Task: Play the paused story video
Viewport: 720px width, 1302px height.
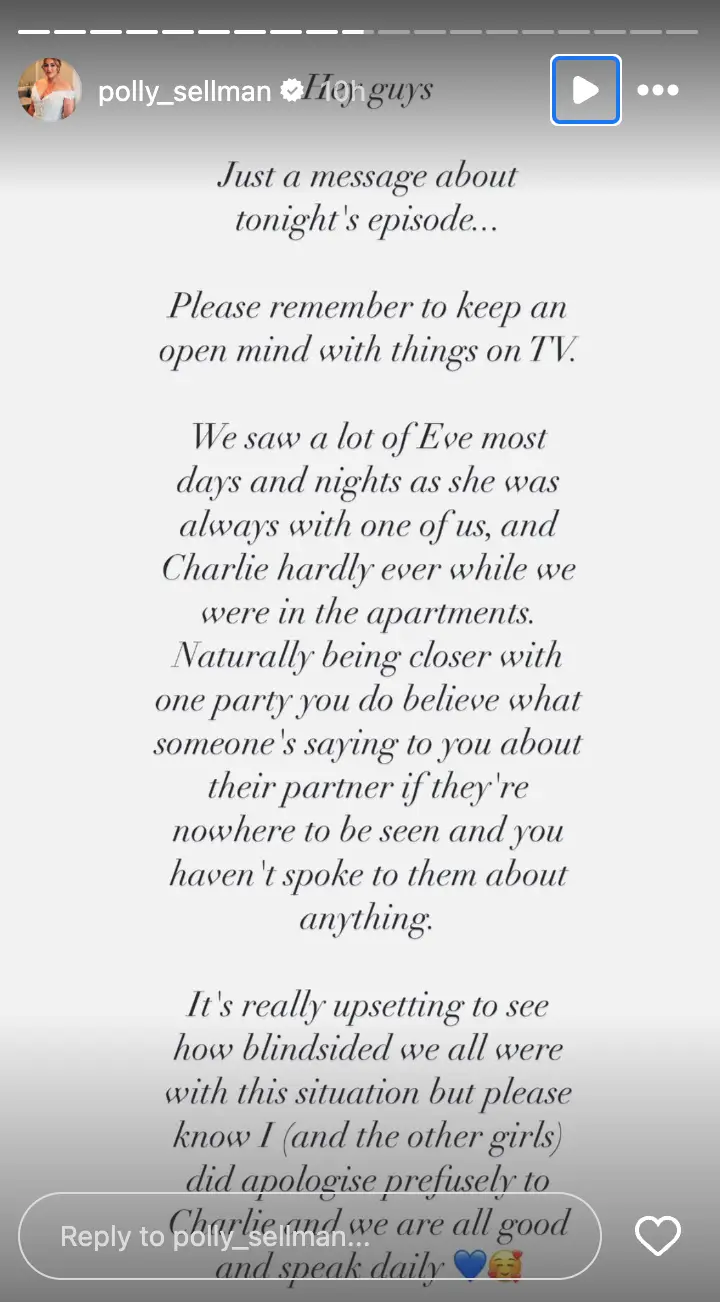Action: (x=586, y=90)
